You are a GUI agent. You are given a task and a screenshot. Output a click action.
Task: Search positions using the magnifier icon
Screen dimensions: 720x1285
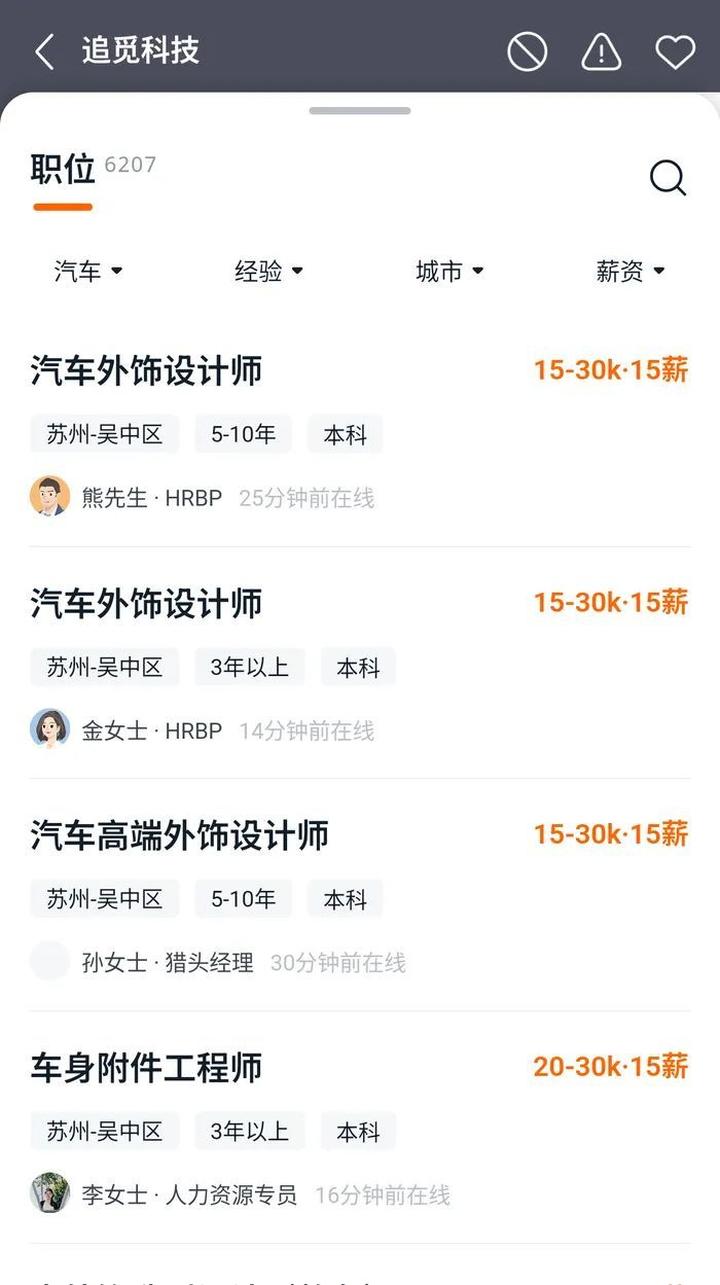click(668, 178)
